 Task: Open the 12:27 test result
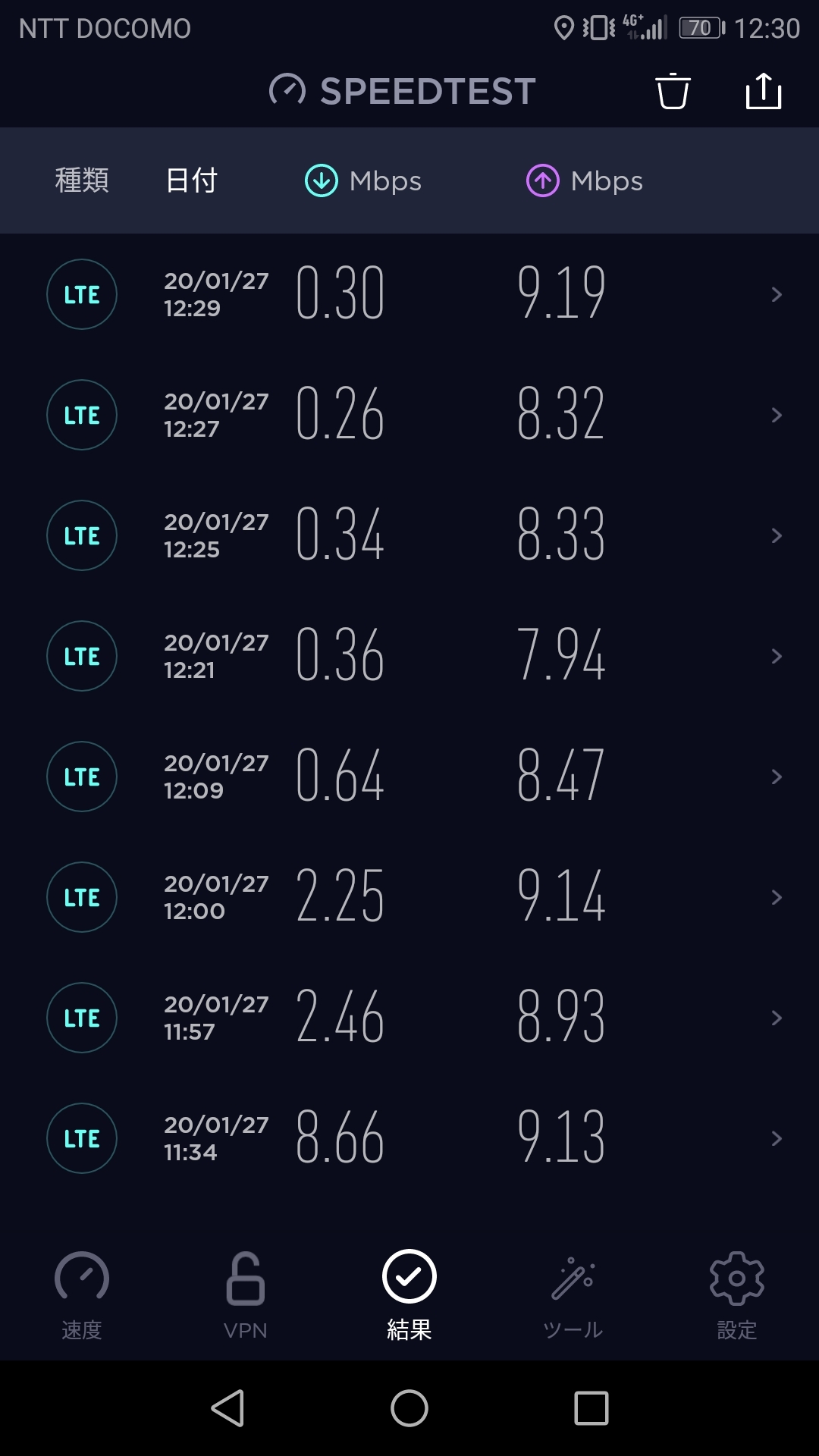pos(409,415)
